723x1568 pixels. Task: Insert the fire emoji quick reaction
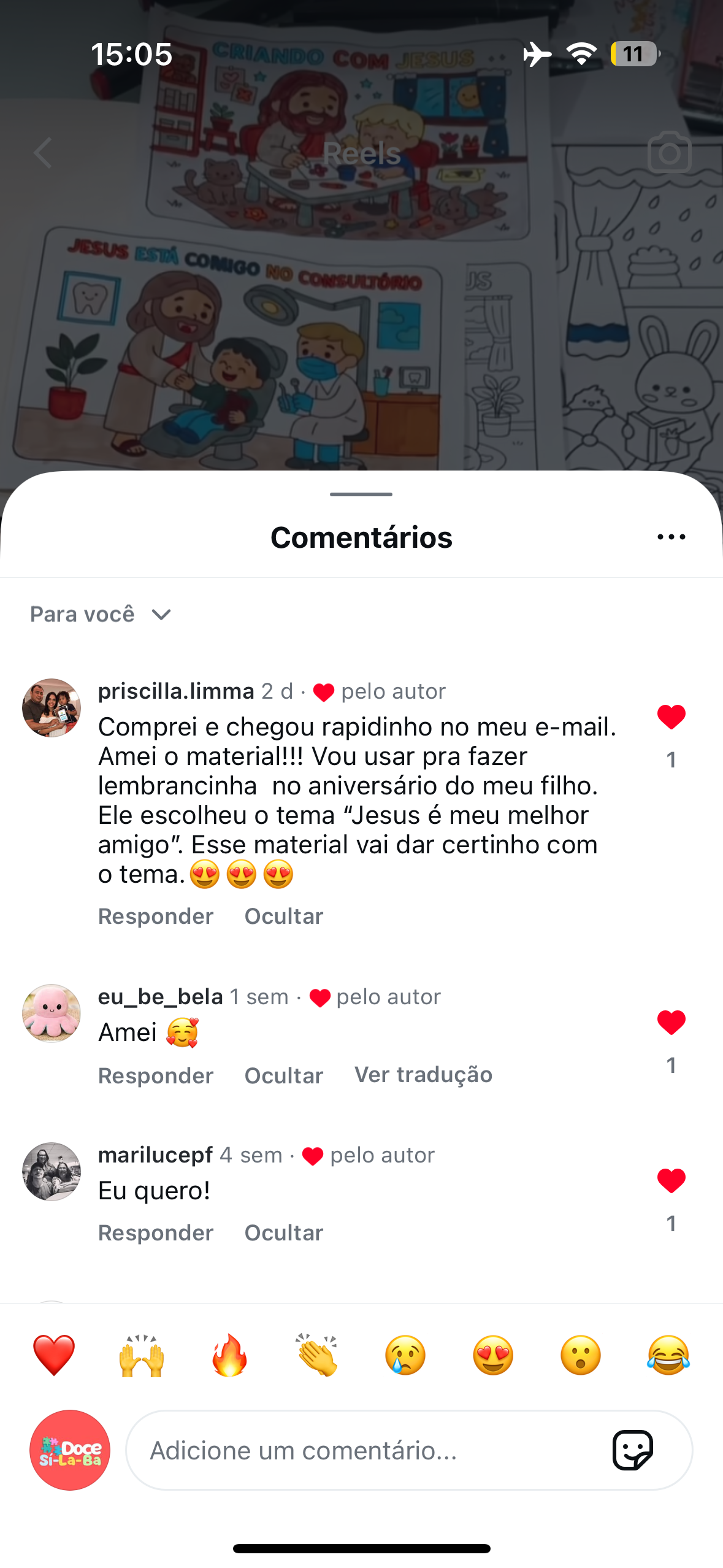tap(229, 1355)
